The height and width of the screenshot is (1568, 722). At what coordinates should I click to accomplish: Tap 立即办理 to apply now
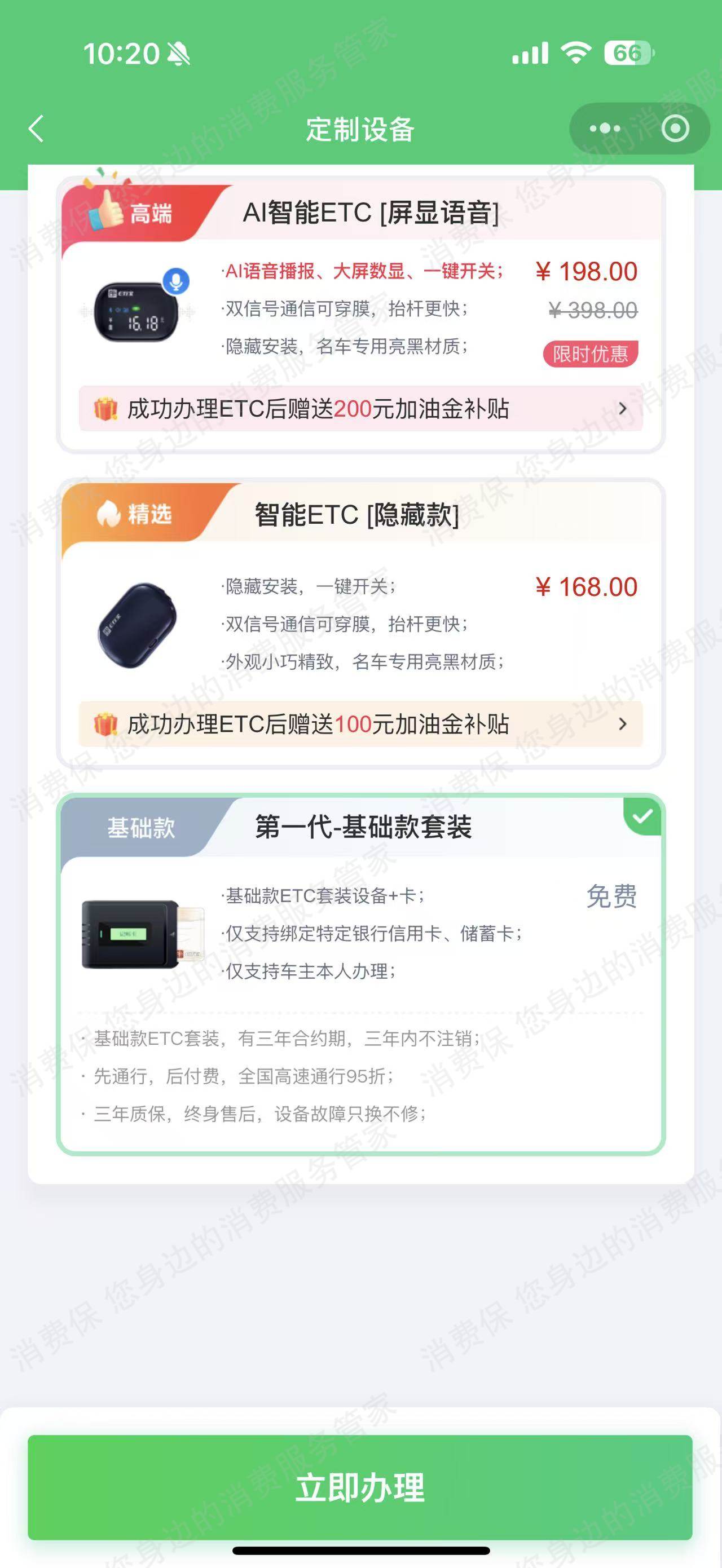360,1487
